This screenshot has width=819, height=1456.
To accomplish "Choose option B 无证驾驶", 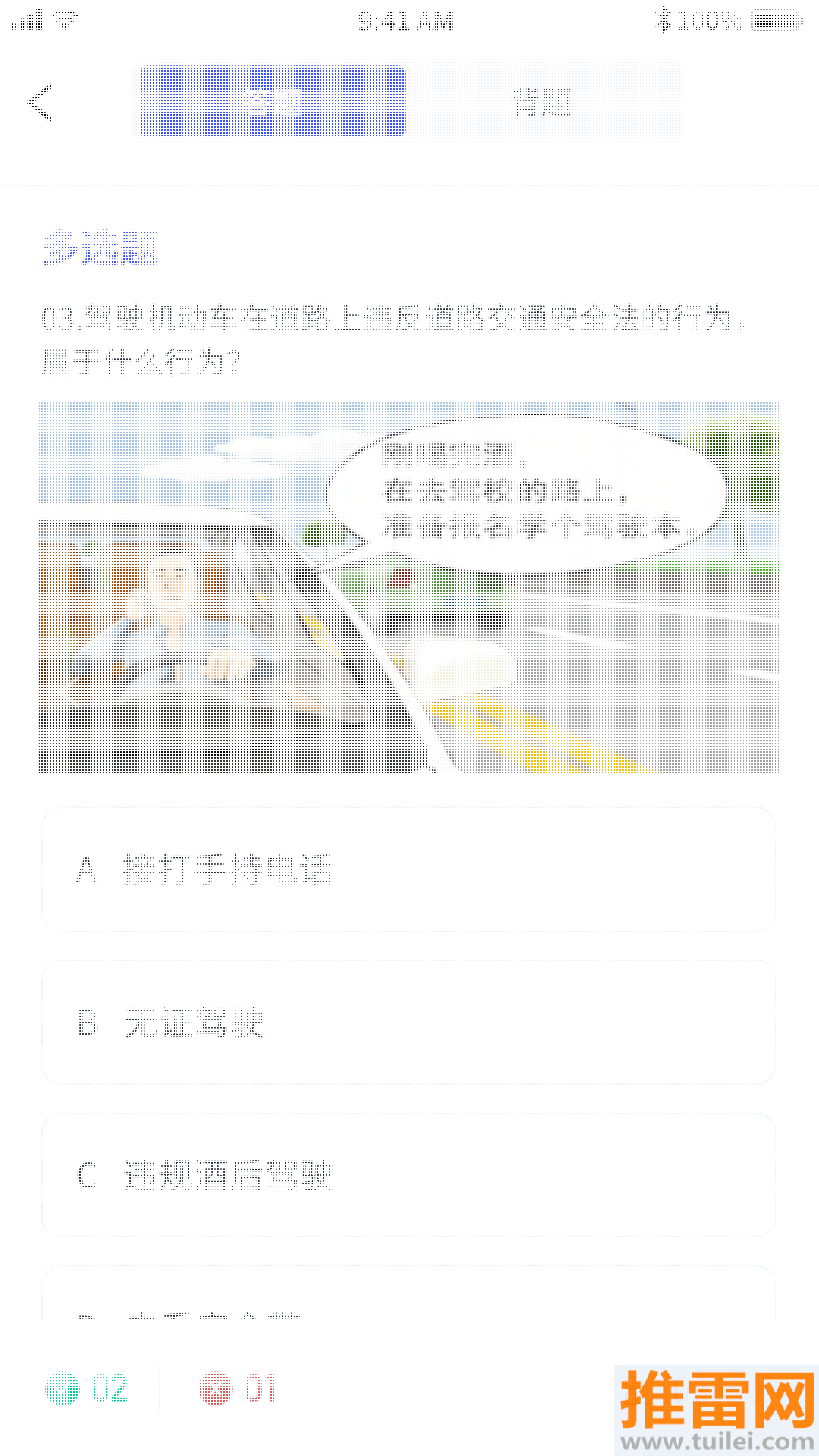I will pos(171,1024).
